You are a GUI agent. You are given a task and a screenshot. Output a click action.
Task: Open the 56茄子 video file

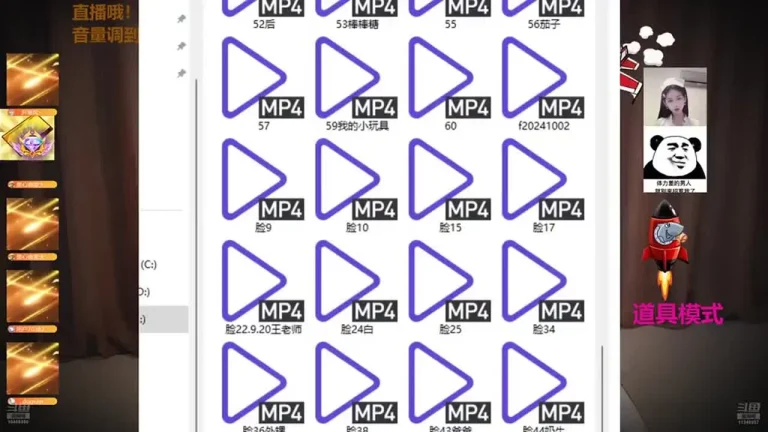pos(543,10)
